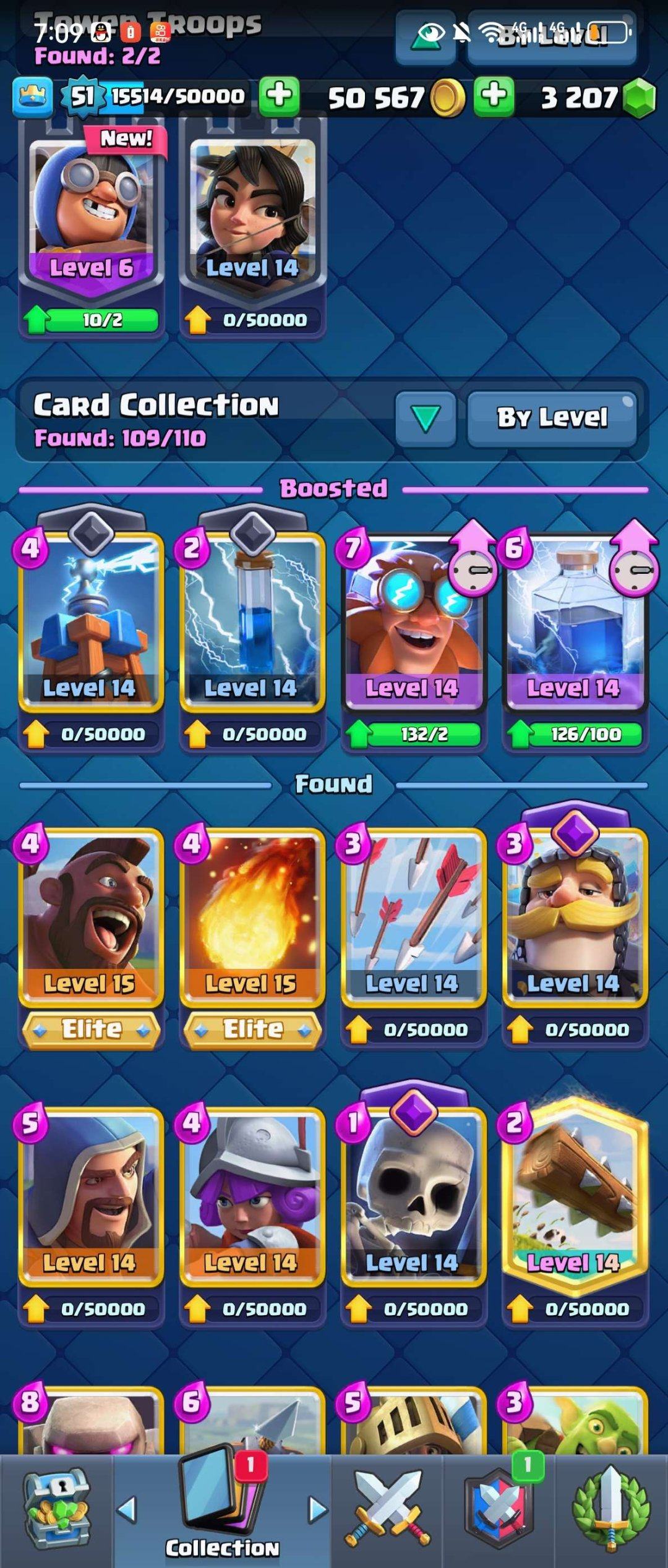Open the Arrows card

point(413,915)
